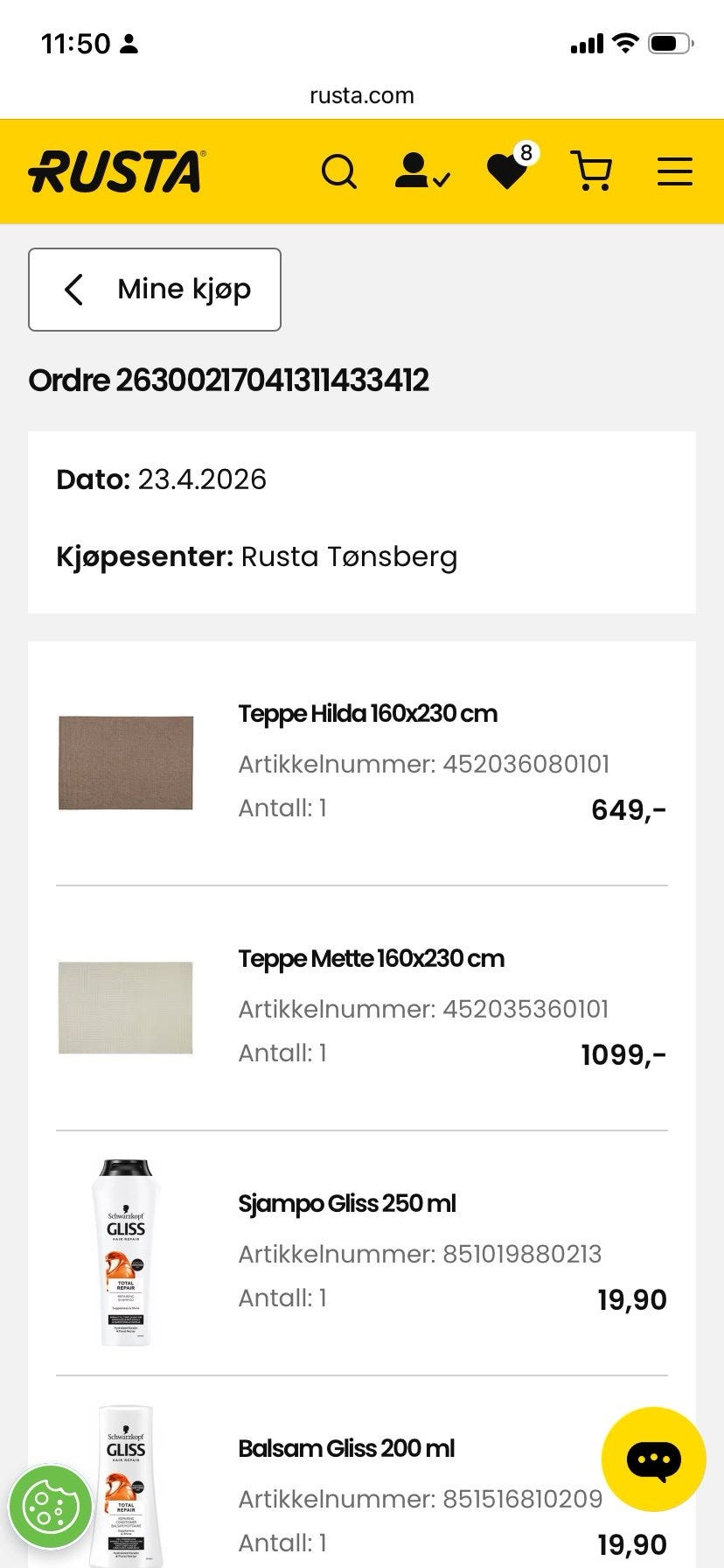Image resolution: width=724 pixels, height=1568 pixels.
Task: Tap the Rusta logo to go home
Action: pos(117,171)
